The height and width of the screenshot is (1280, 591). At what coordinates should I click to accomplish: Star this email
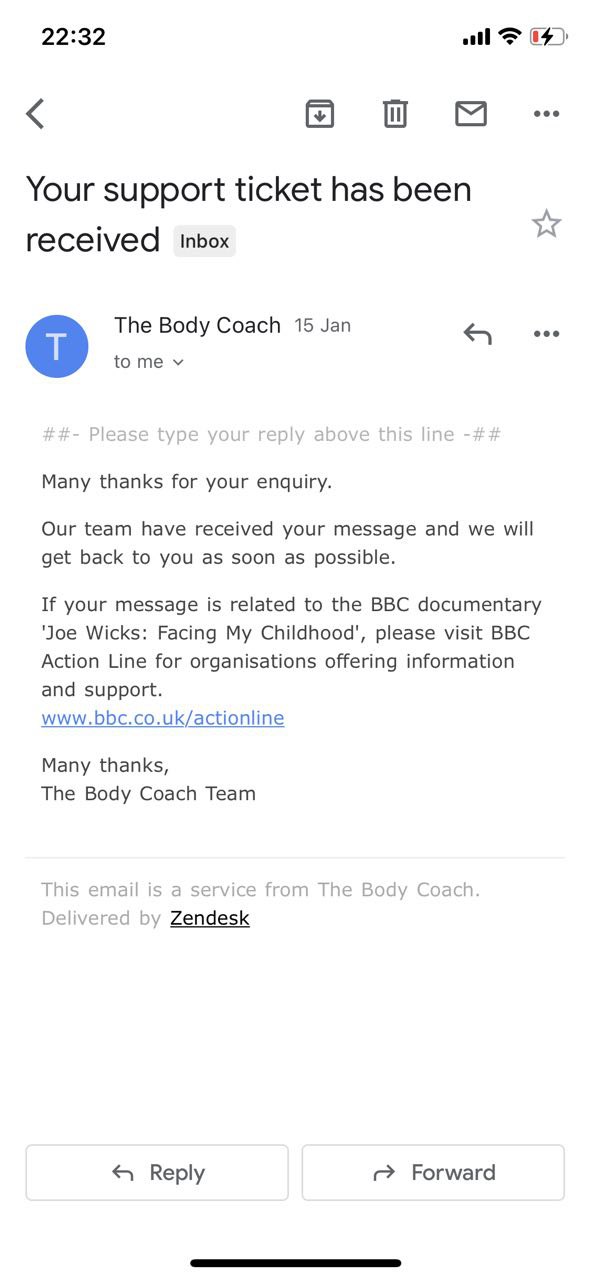pyautogui.click(x=546, y=224)
